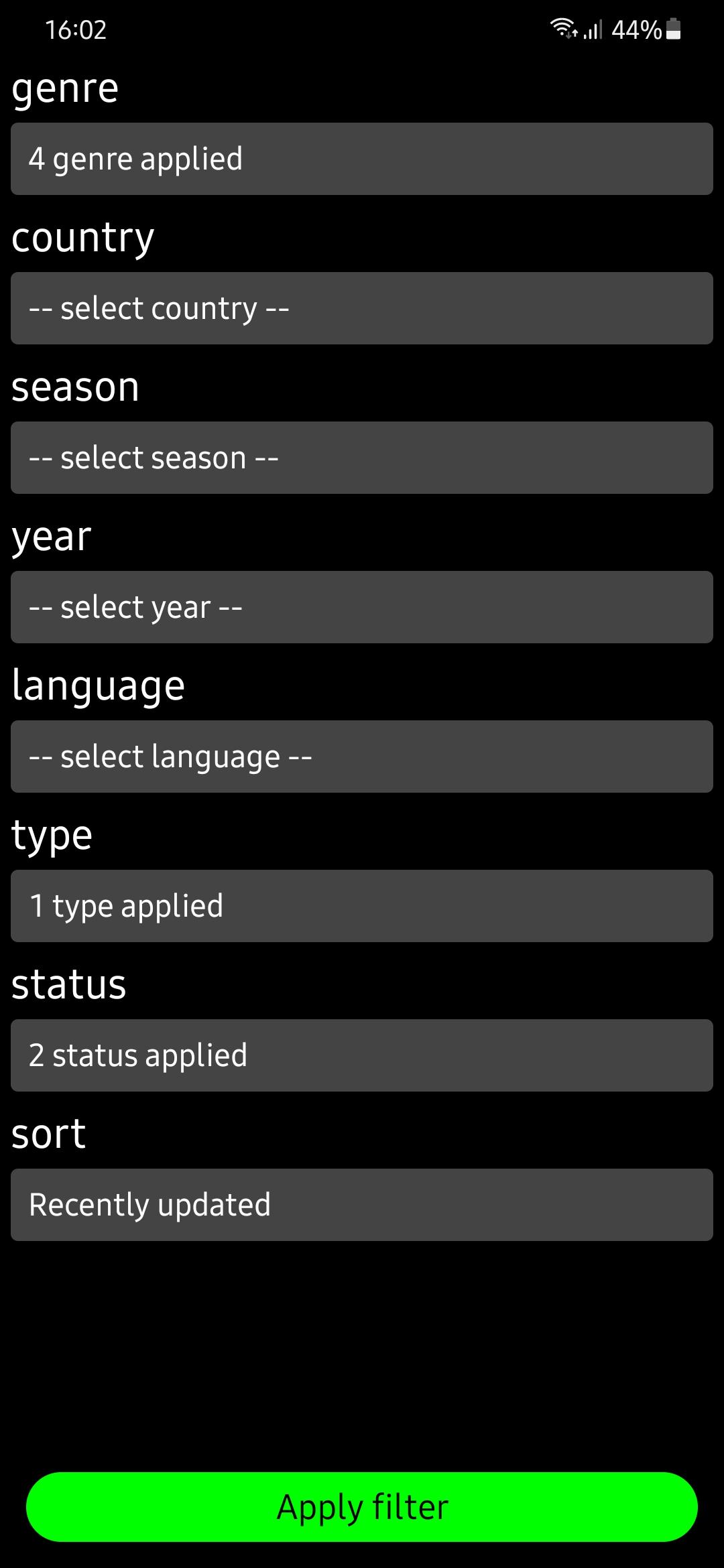Open the language selection dropdown
This screenshot has height=1568, width=724.
tap(362, 757)
